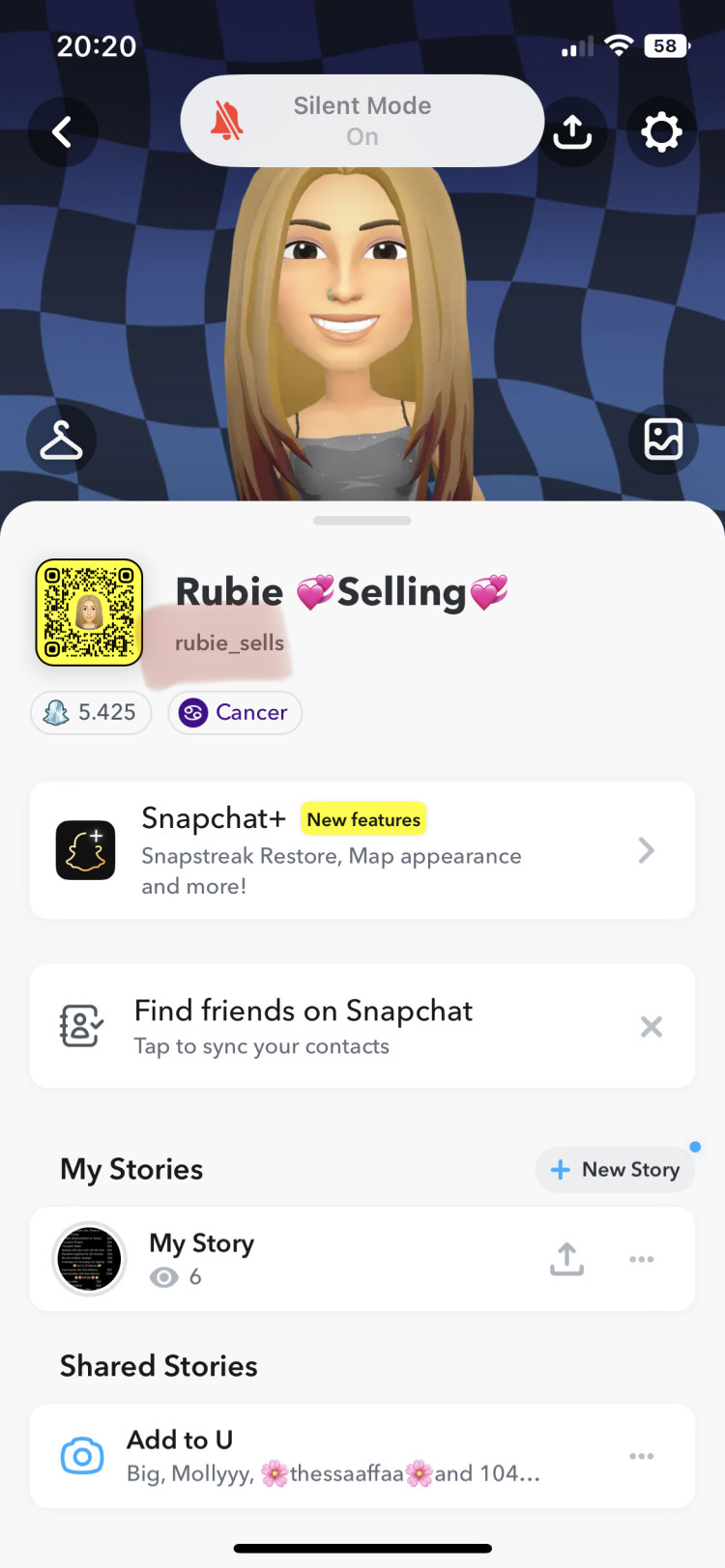Tap the 5.425 Snap score chip
Viewport: 725px width, 1568px height.
point(91,713)
